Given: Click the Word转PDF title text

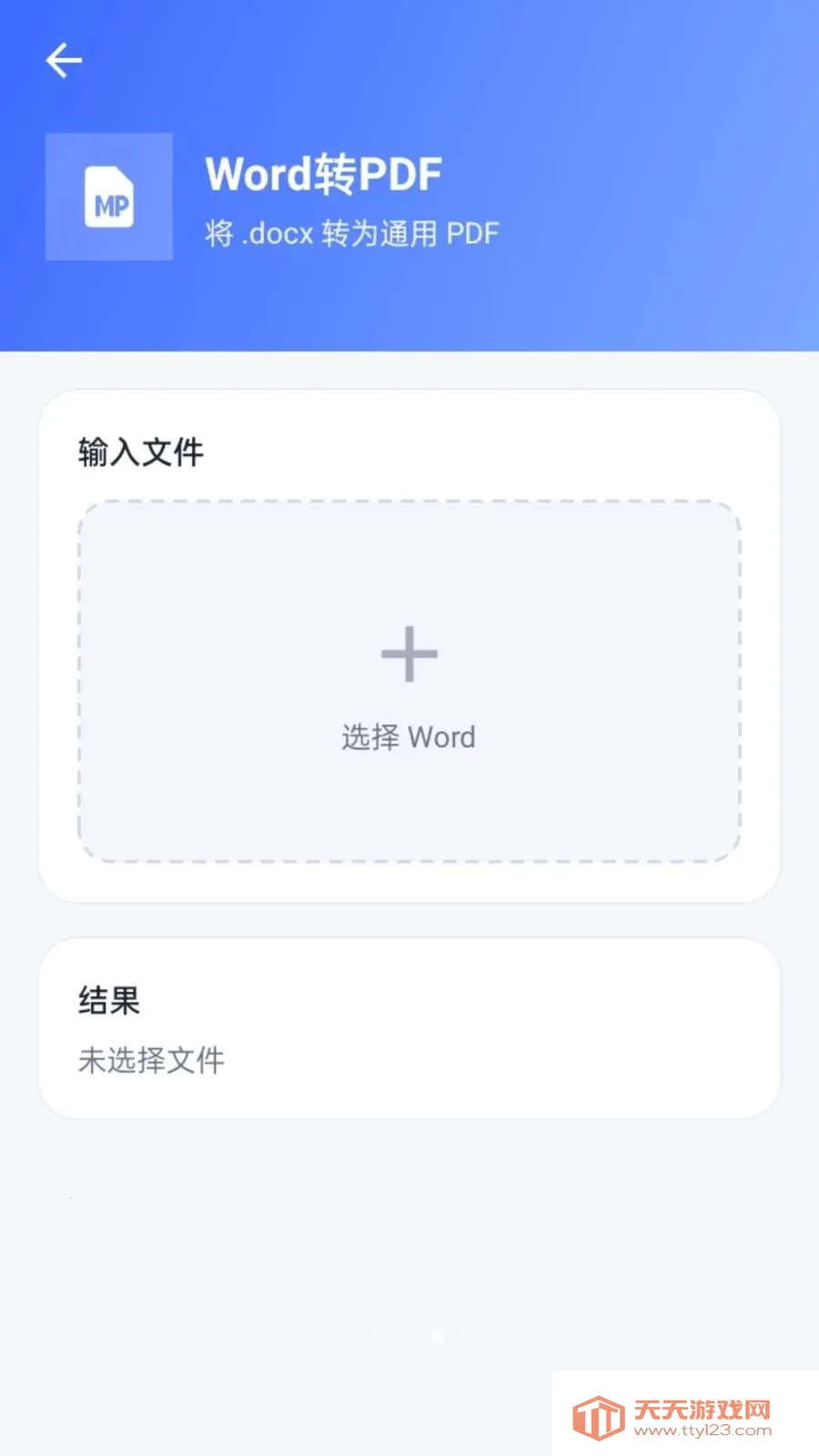Looking at the screenshot, I should pos(323,173).
